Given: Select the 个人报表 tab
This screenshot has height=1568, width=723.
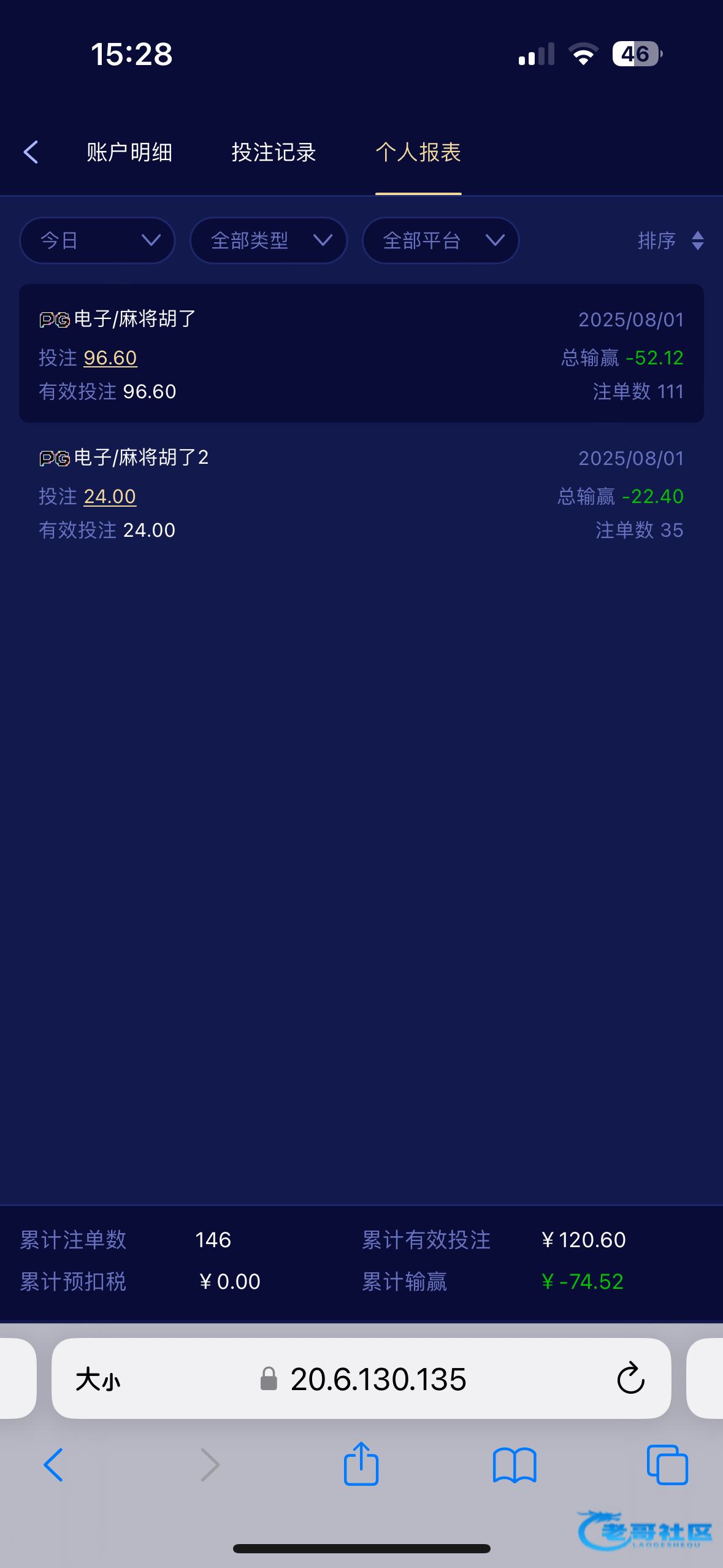Looking at the screenshot, I should (418, 152).
